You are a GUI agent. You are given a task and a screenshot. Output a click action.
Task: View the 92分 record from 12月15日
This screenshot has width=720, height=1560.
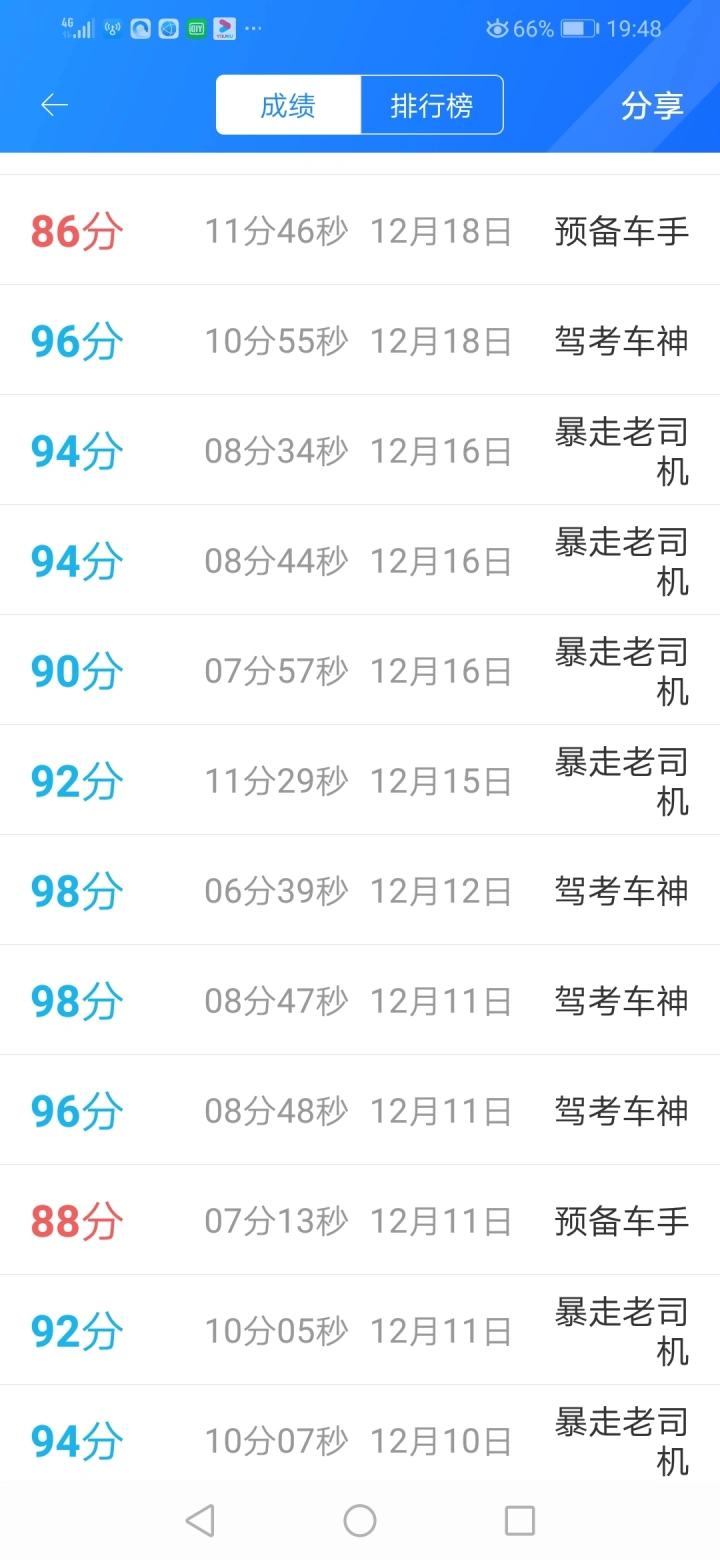click(x=360, y=781)
